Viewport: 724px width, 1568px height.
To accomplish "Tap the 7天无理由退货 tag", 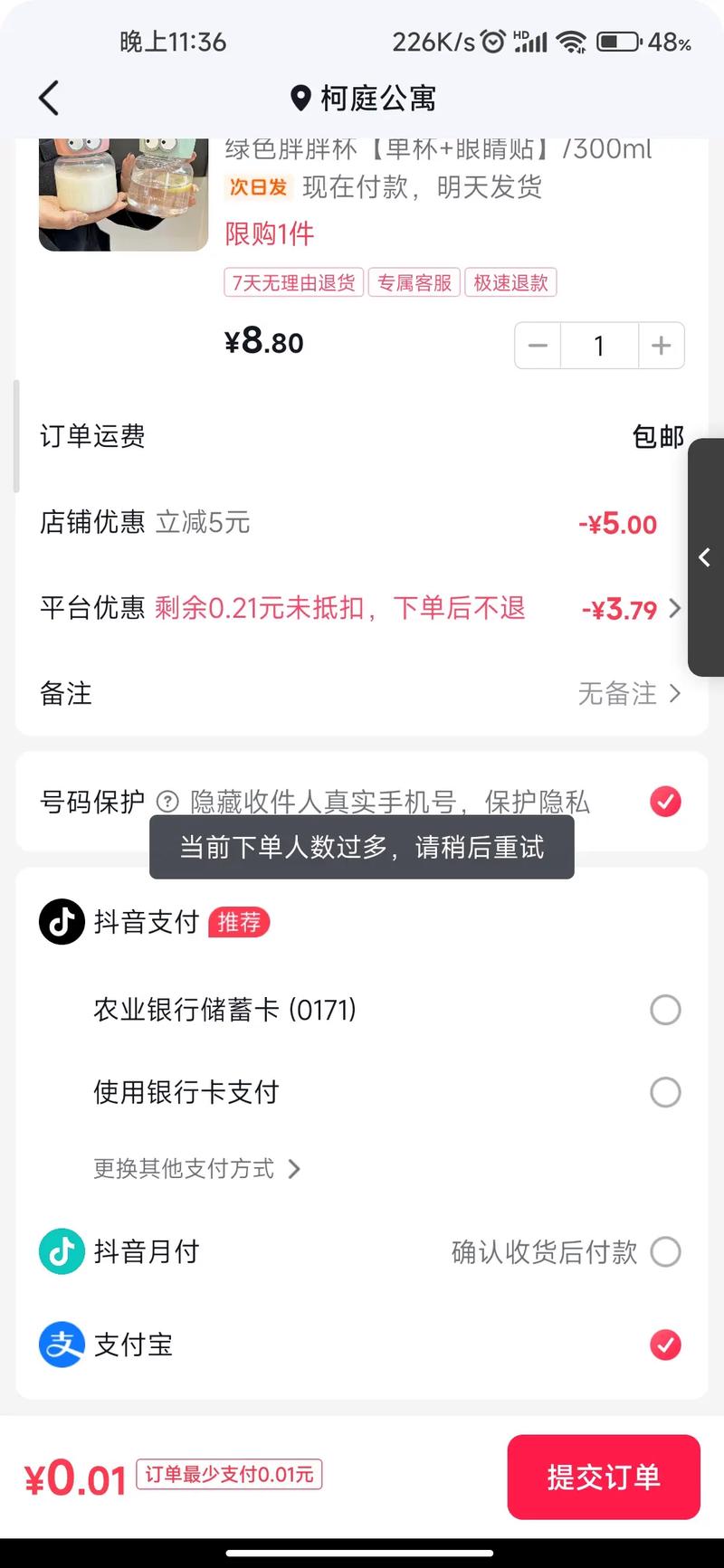I will coord(292,282).
